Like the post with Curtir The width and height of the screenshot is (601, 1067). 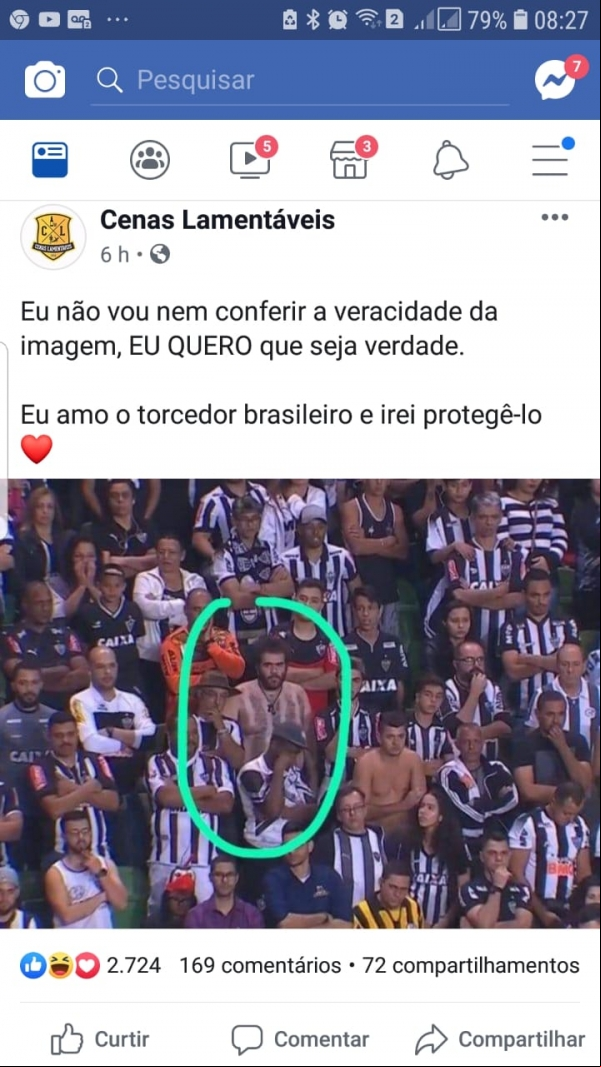click(100, 1040)
